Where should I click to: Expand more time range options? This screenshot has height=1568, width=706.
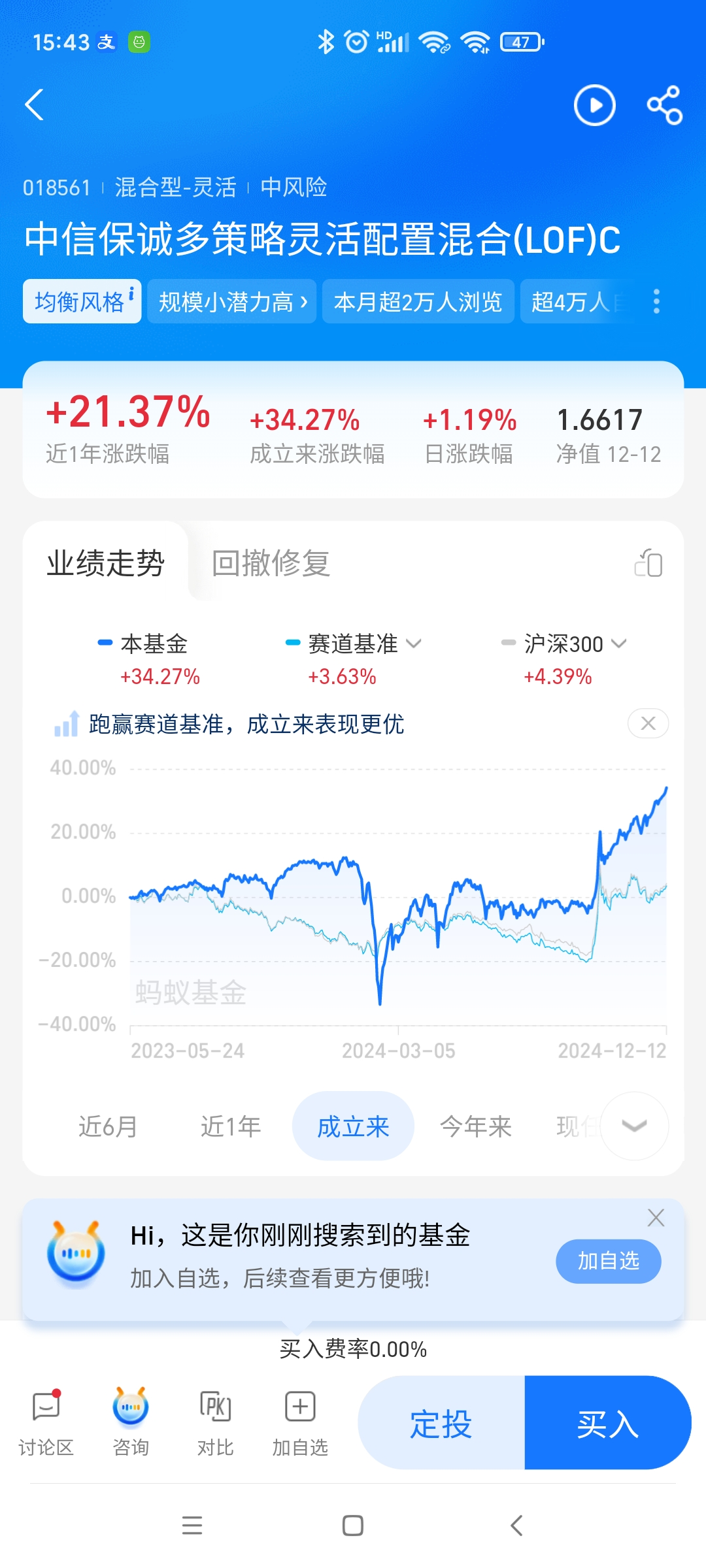point(634,1126)
